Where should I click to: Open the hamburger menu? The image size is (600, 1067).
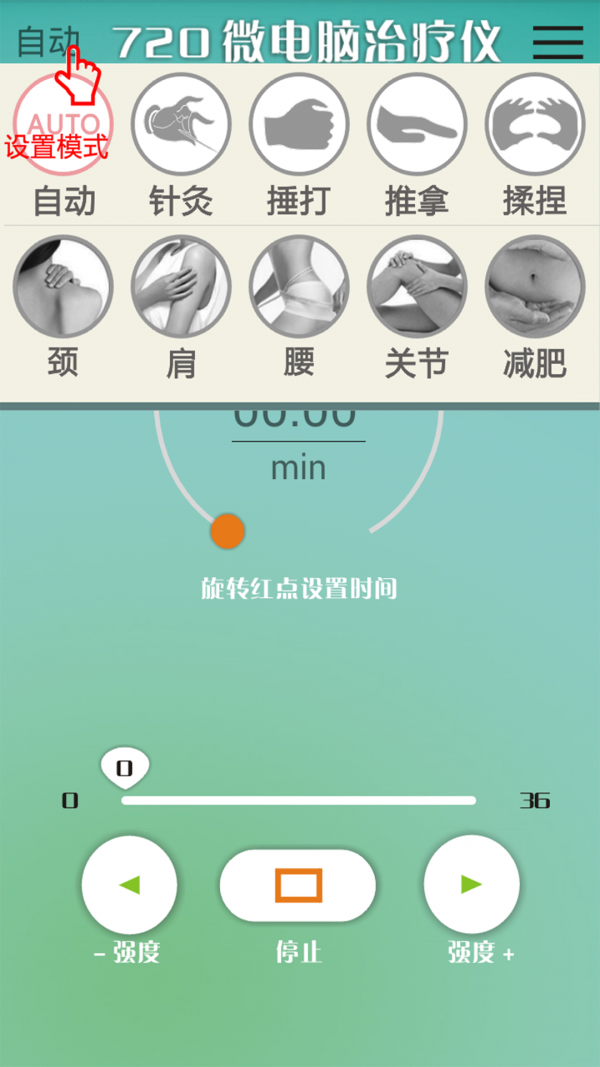point(557,41)
